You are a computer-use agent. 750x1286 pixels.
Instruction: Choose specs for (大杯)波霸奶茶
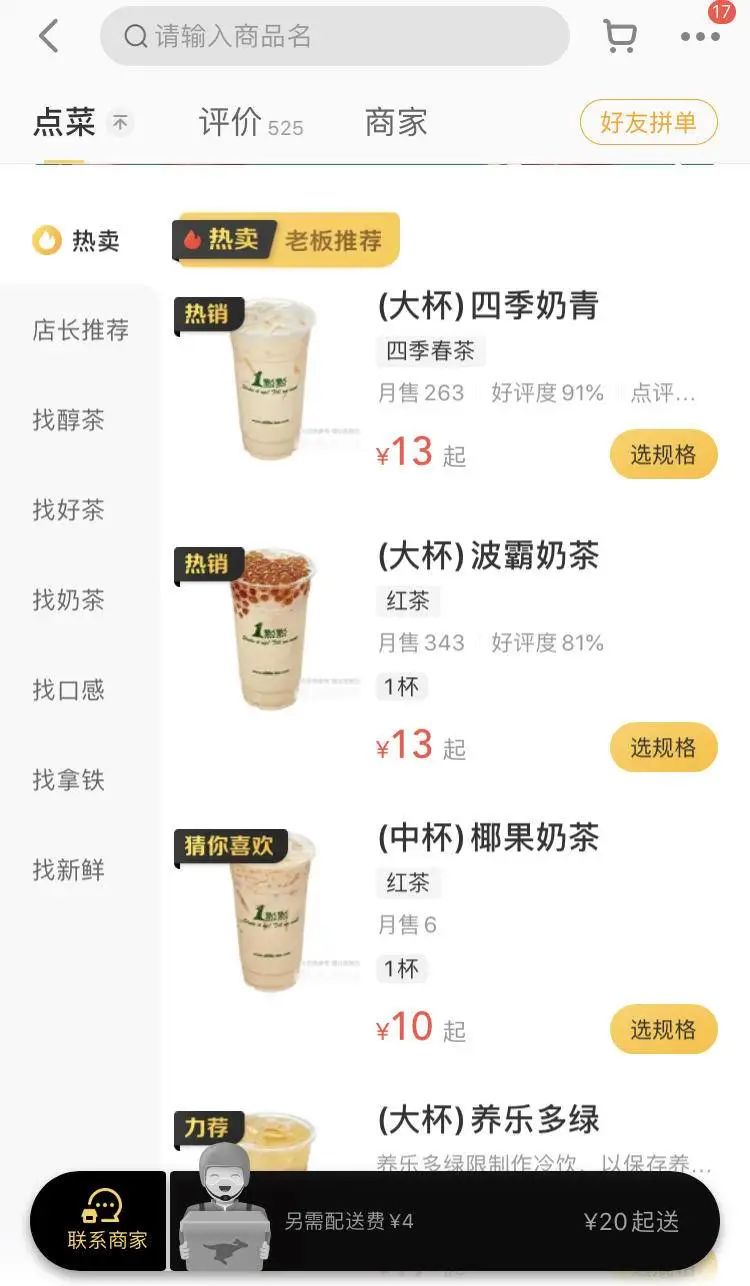[x=663, y=747]
